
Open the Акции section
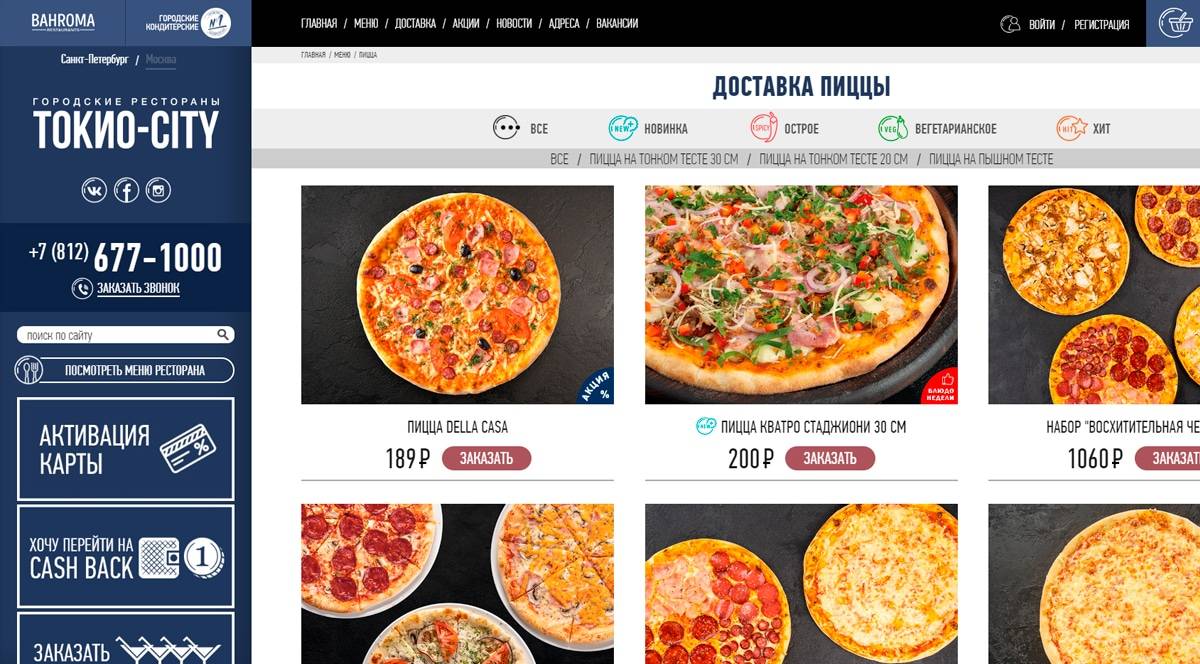tap(465, 23)
